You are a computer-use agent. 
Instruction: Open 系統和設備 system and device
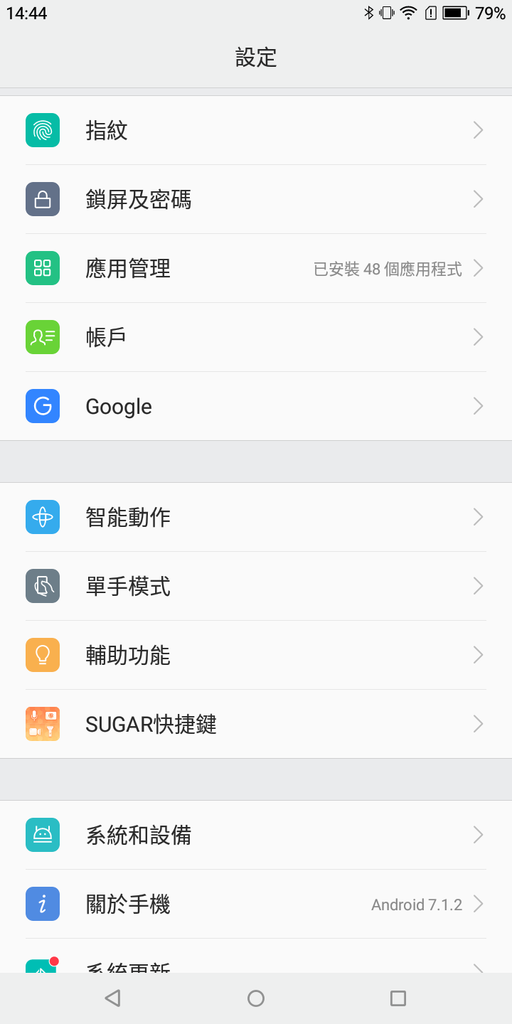point(256,835)
